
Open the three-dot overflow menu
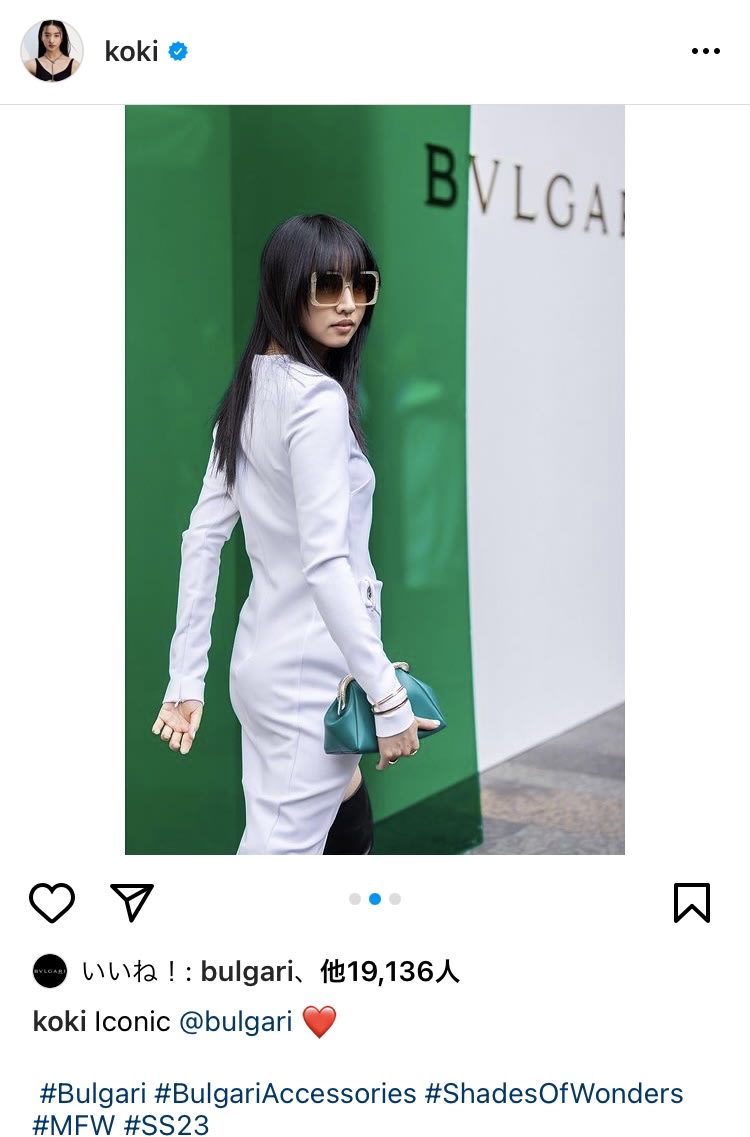point(705,51)
